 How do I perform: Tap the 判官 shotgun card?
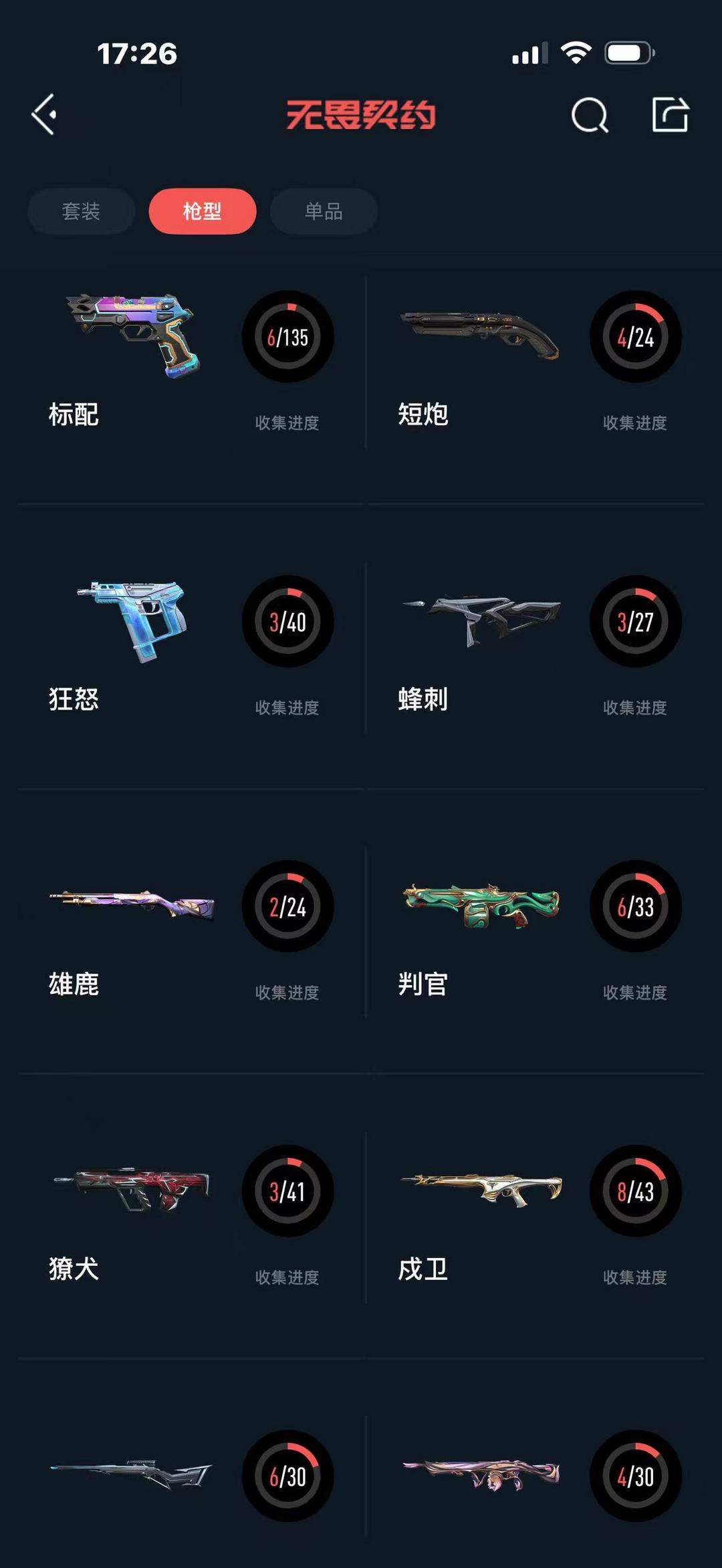tap(538, 931)
